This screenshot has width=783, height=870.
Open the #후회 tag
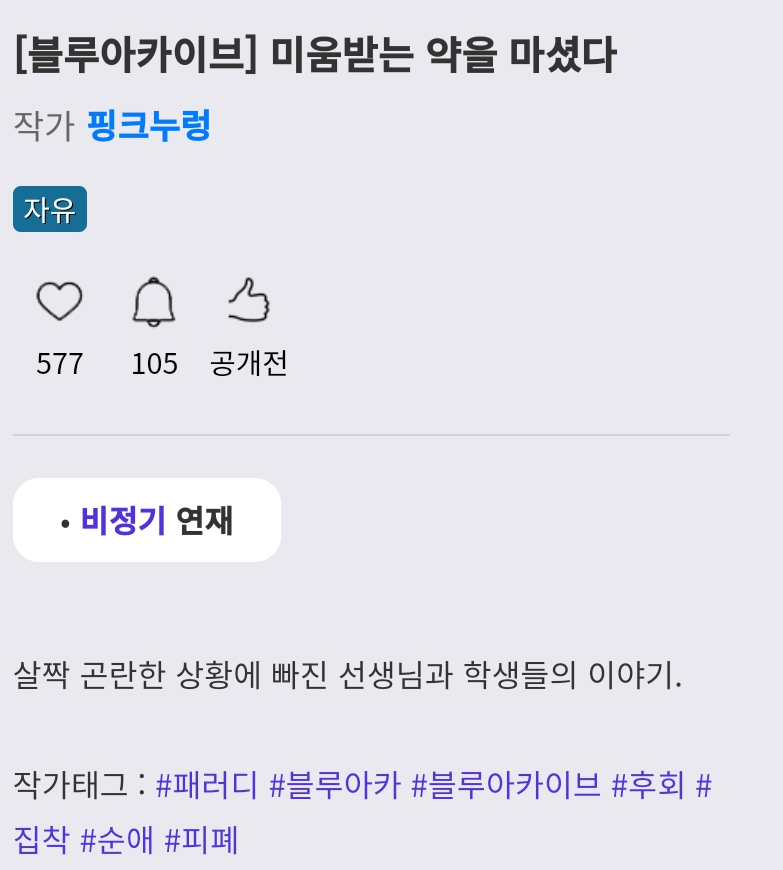tap(648, 785)
